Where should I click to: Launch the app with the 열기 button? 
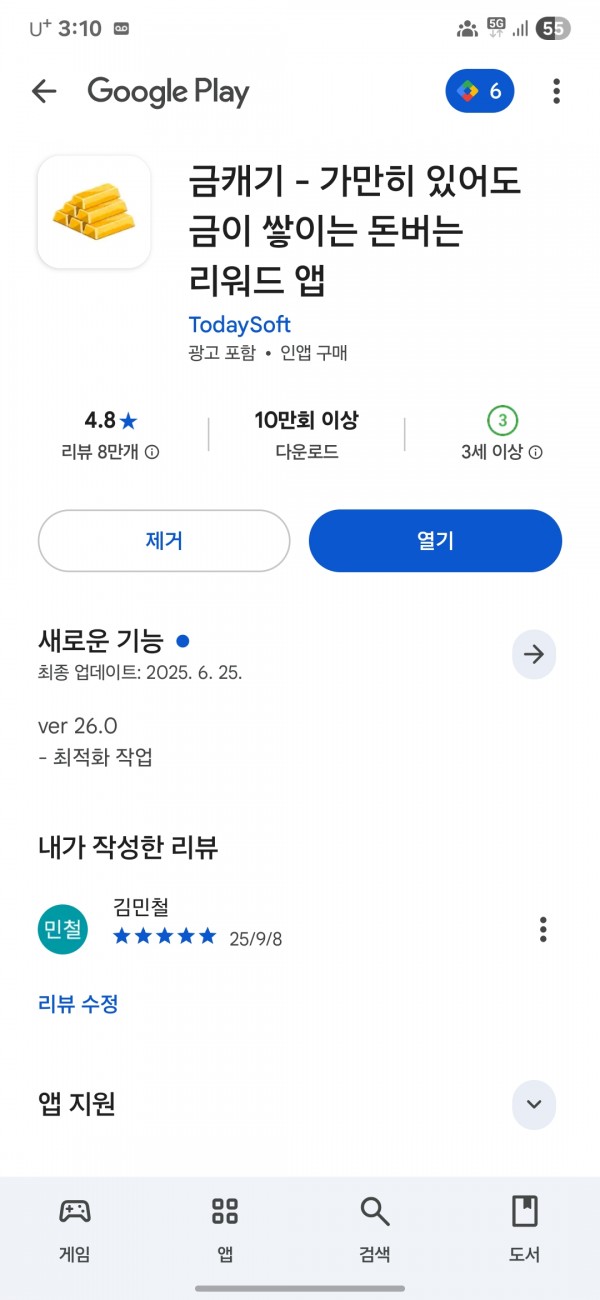coord(435,541)
